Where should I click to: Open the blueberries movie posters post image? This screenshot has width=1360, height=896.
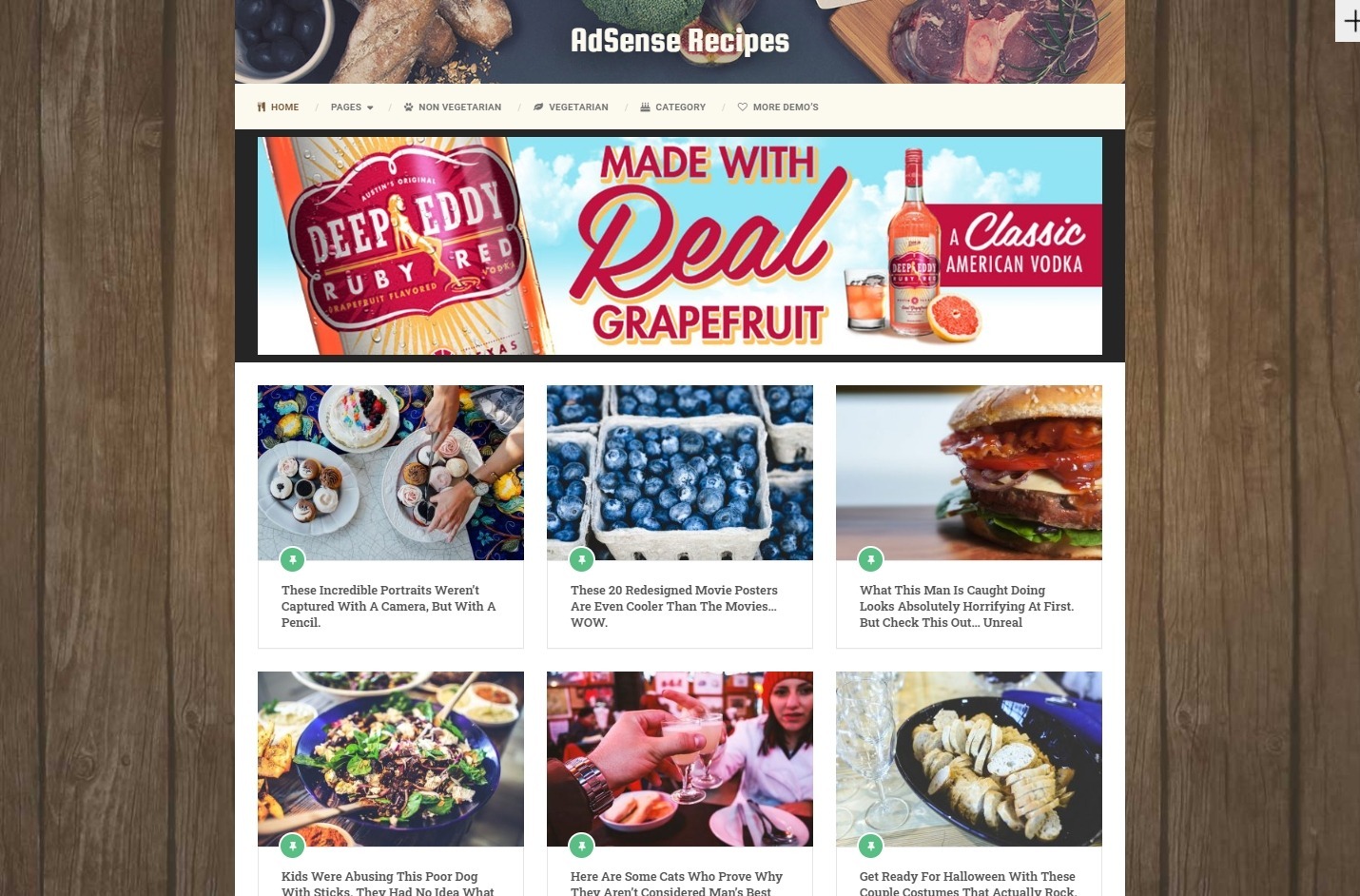(679, 472)
